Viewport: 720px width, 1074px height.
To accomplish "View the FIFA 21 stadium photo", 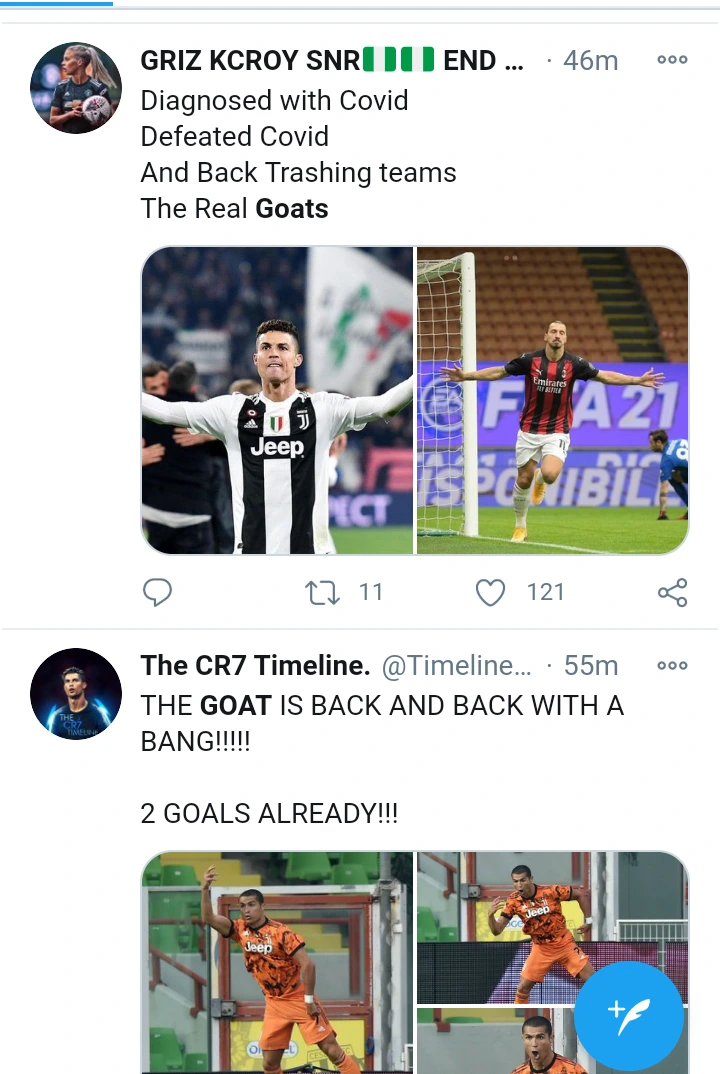I will [553, 400].
